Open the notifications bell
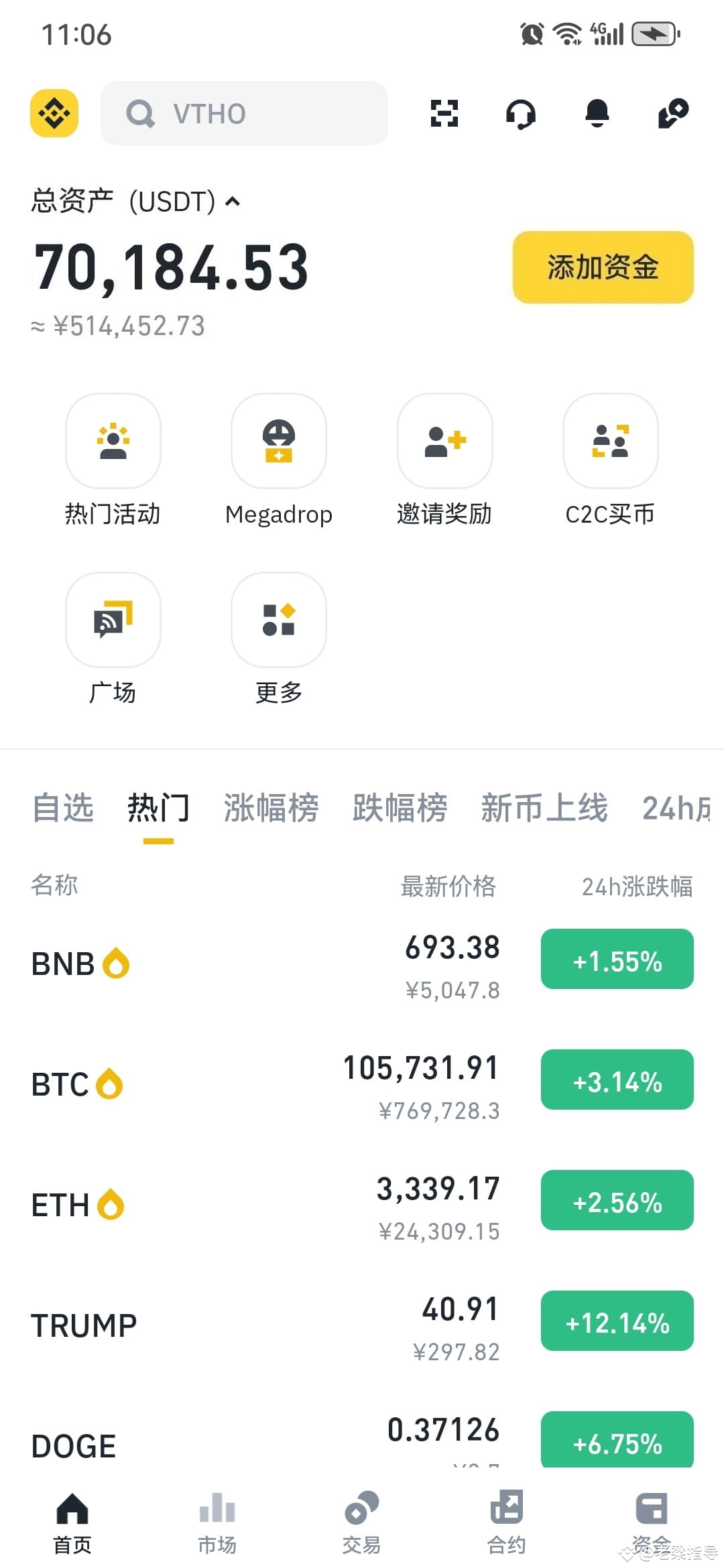 pos(597,113)
